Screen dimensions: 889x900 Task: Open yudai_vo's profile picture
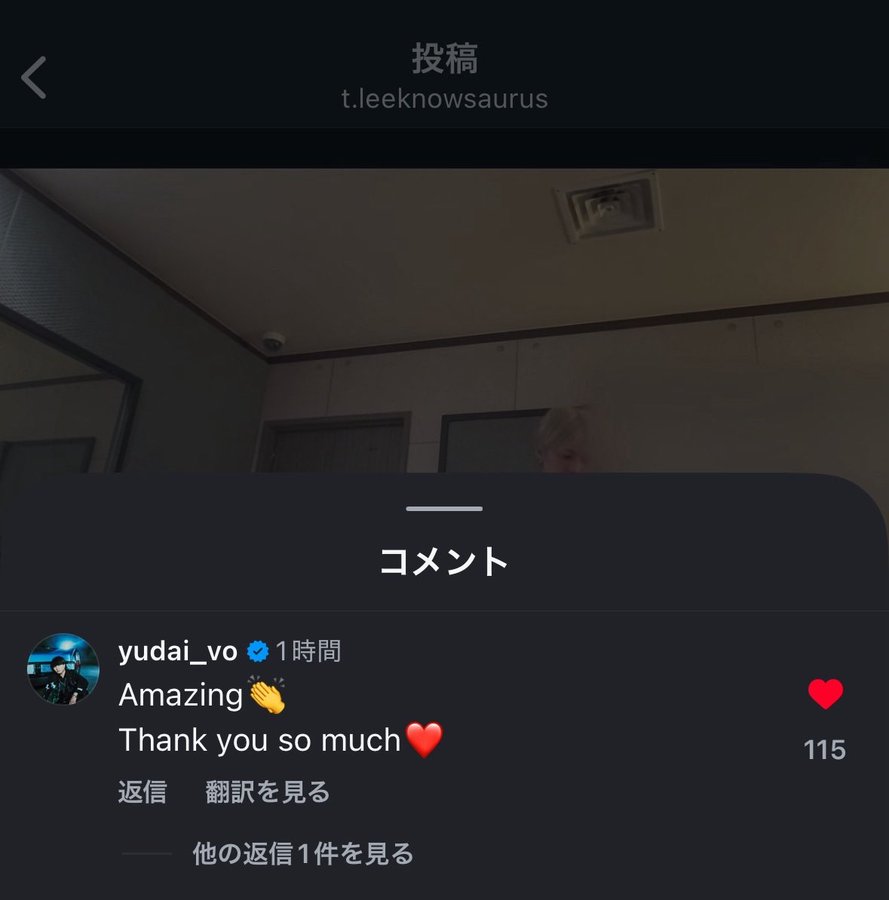point(63,670)
